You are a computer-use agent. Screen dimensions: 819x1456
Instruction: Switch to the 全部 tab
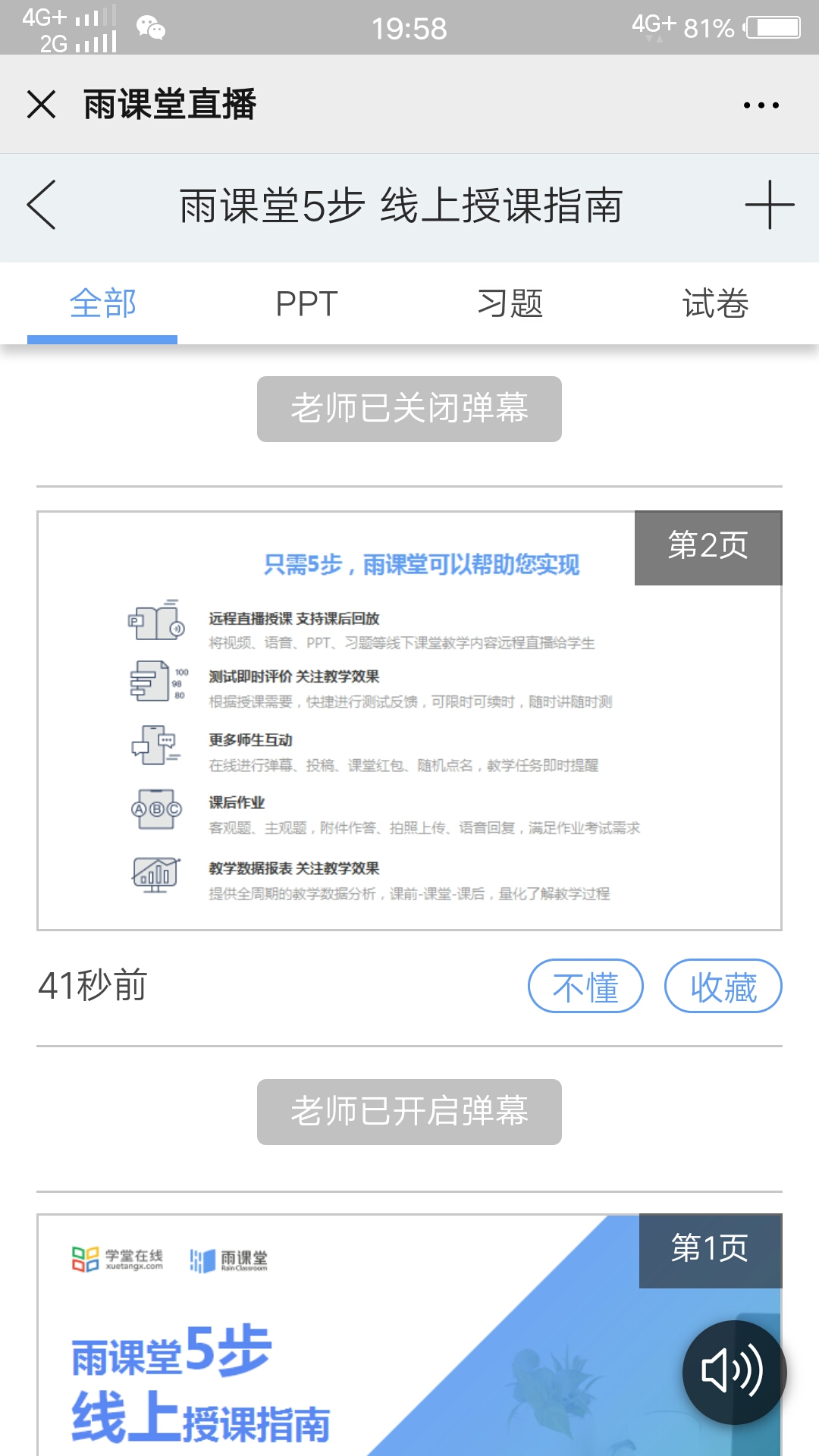pyautogui.click(x=102, y=304)
